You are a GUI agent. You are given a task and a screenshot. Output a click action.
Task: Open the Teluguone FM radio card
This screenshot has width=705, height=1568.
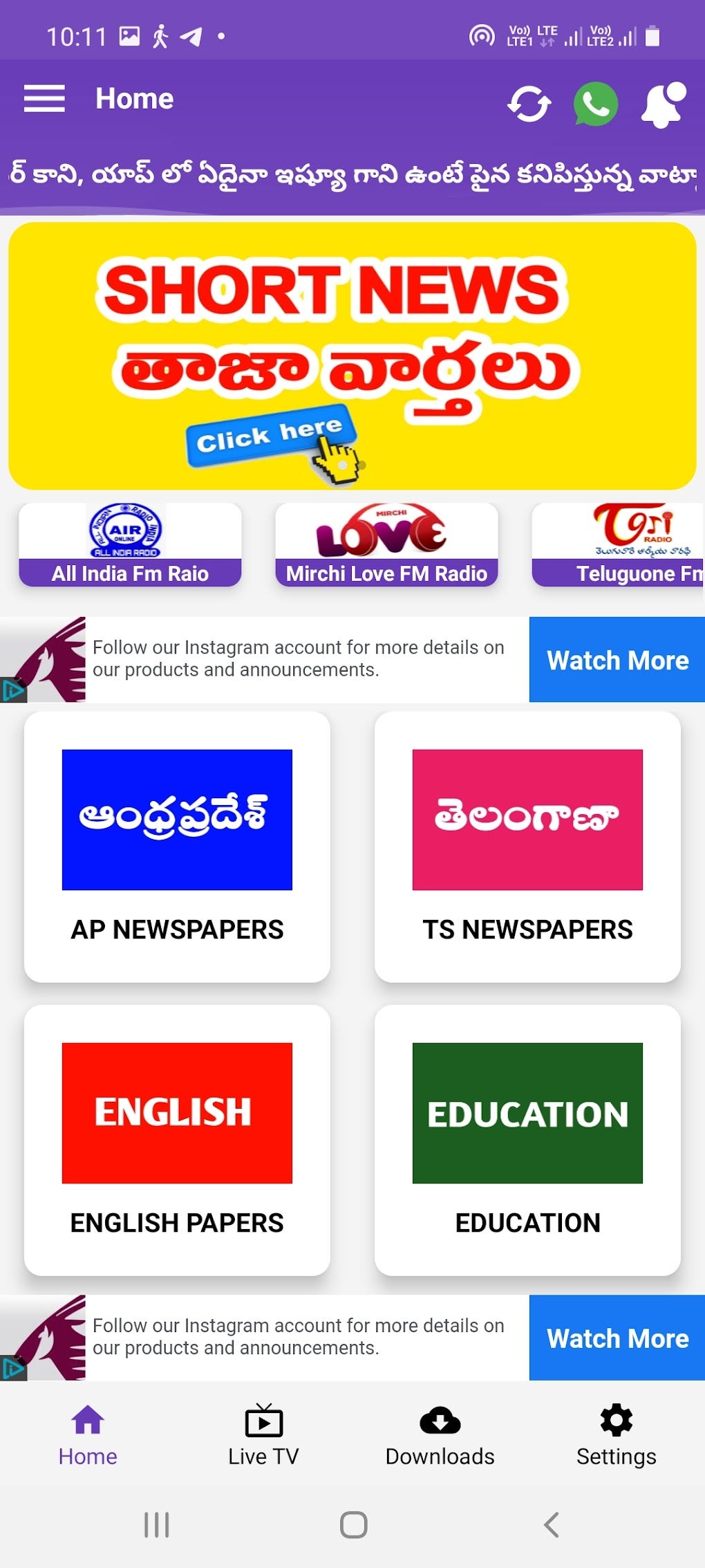click(619, 545)
